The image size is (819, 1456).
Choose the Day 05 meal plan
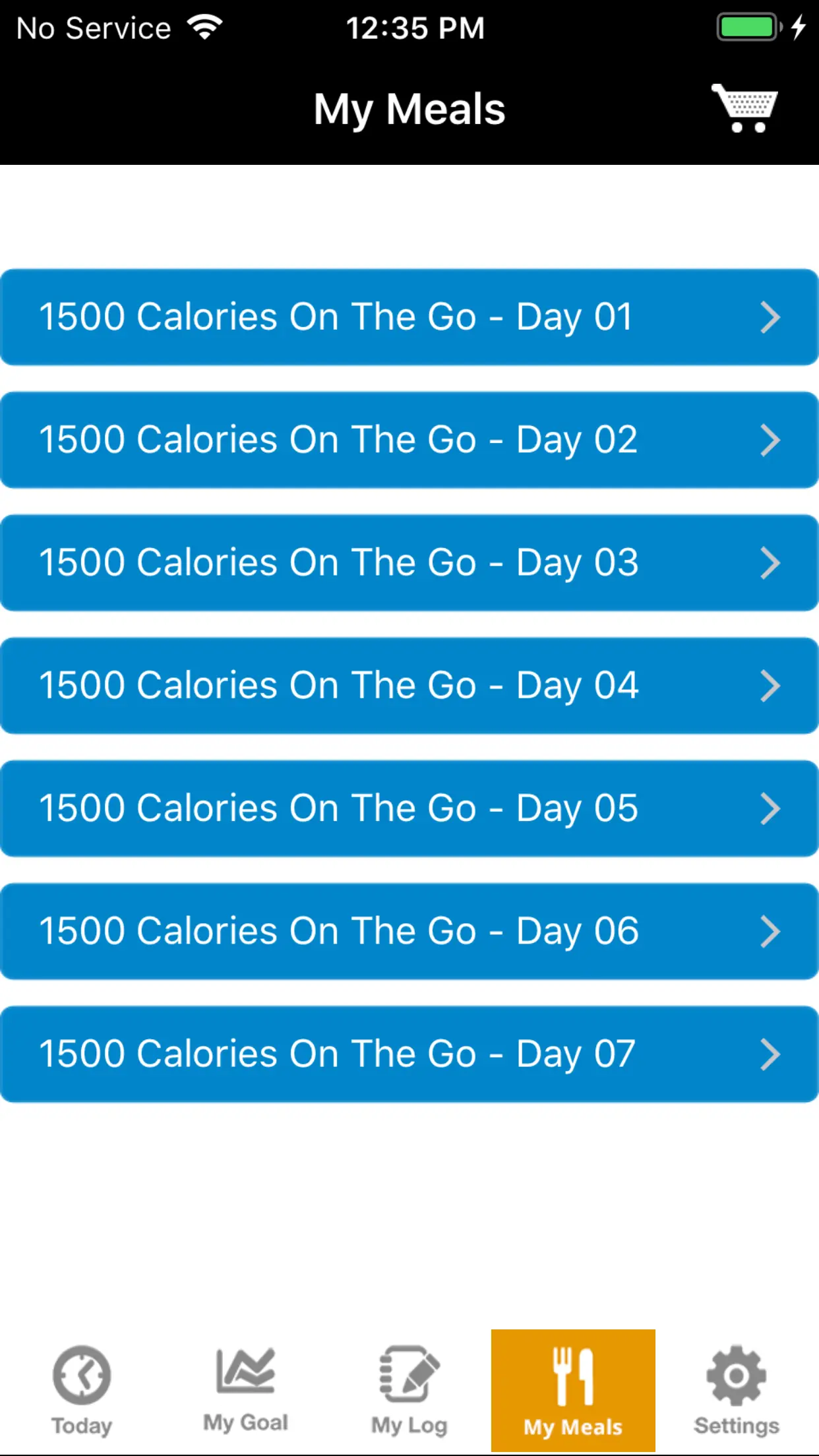pos(409,808)
